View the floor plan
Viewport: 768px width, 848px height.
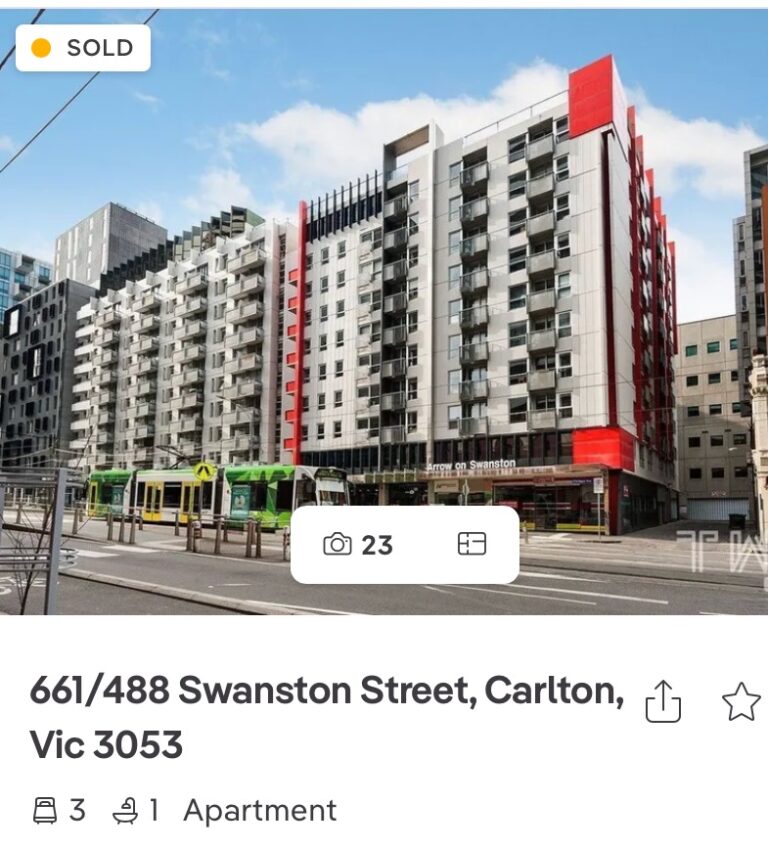471,544
